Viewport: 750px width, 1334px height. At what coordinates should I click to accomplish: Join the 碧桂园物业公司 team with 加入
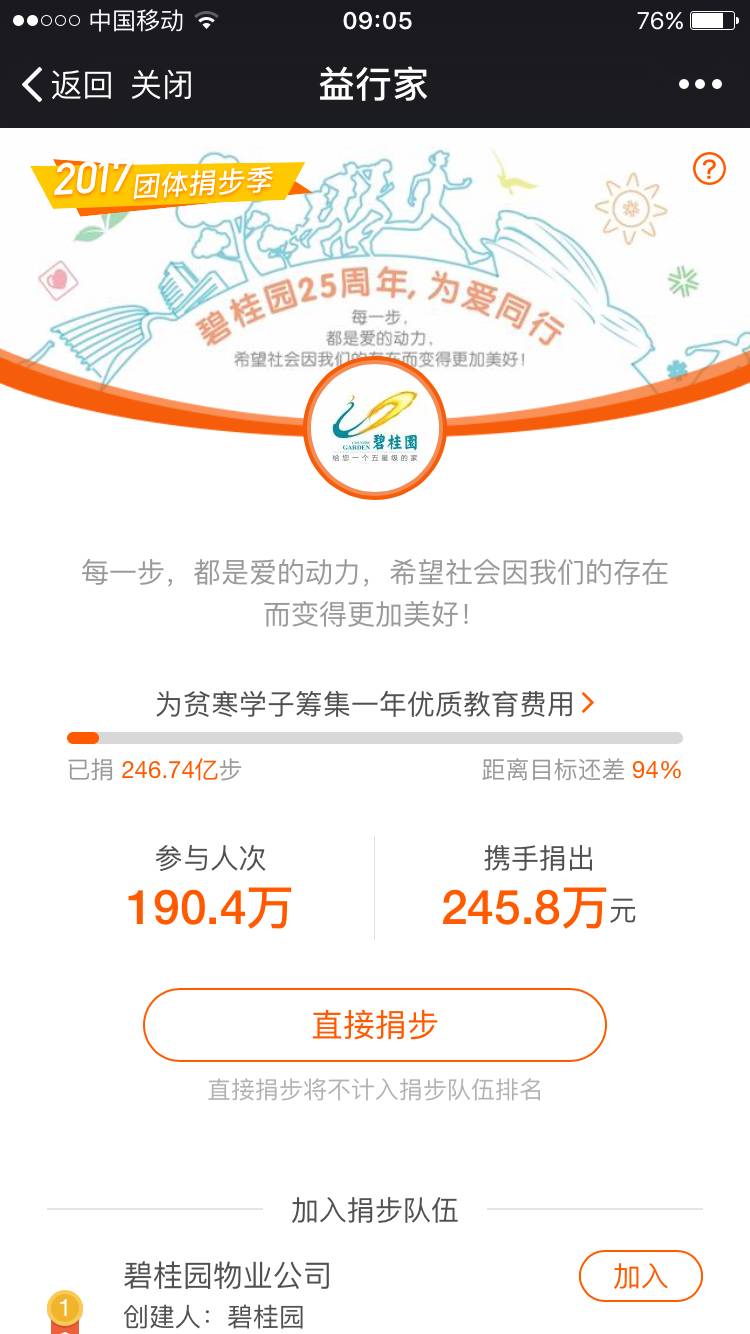point(640,1276)
